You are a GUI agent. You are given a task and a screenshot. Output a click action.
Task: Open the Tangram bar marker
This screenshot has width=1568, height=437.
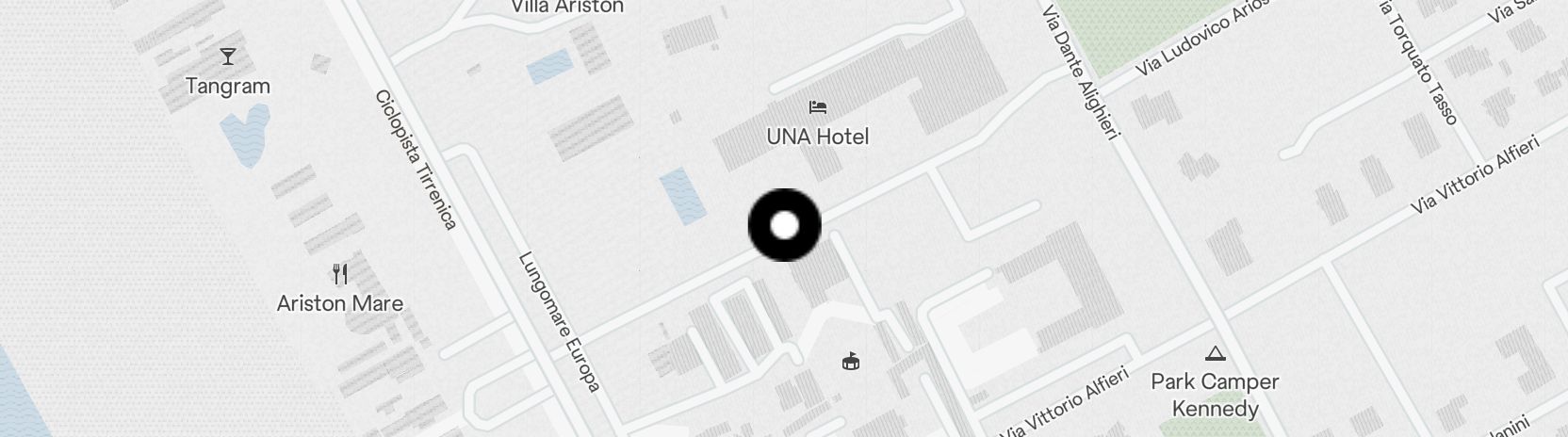point(228,57)
